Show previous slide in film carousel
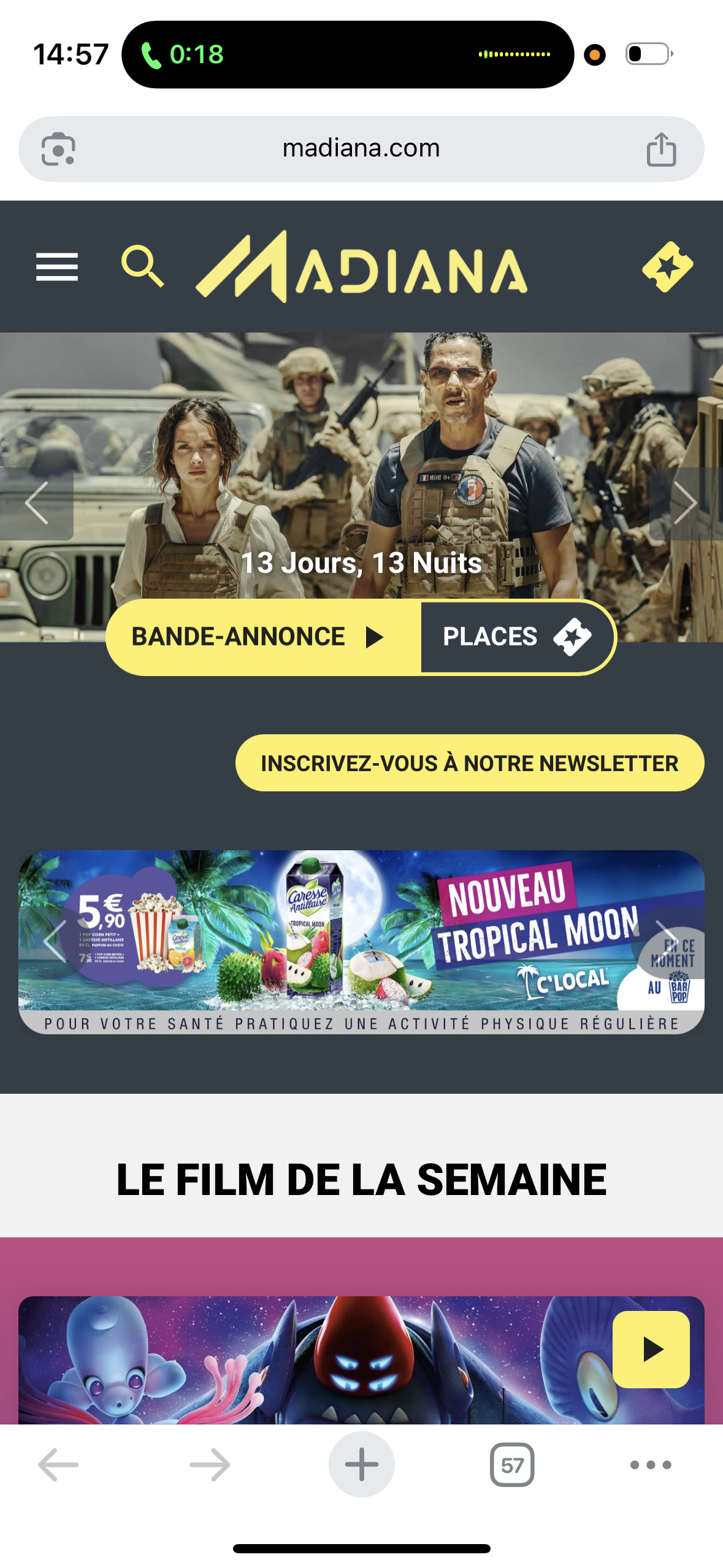 click(36, 503)
